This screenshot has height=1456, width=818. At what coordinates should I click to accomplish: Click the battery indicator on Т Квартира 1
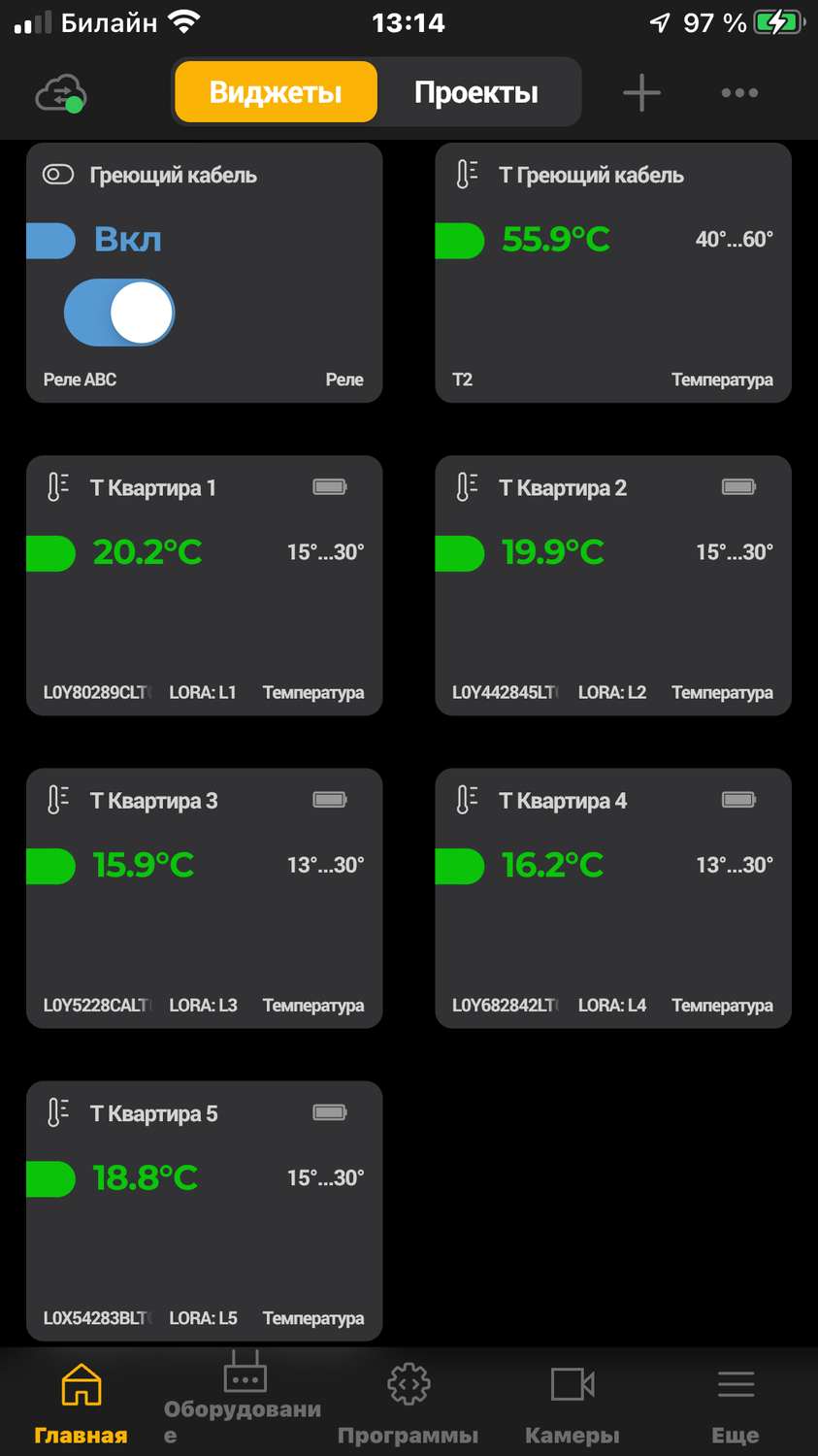click(330, 486)
